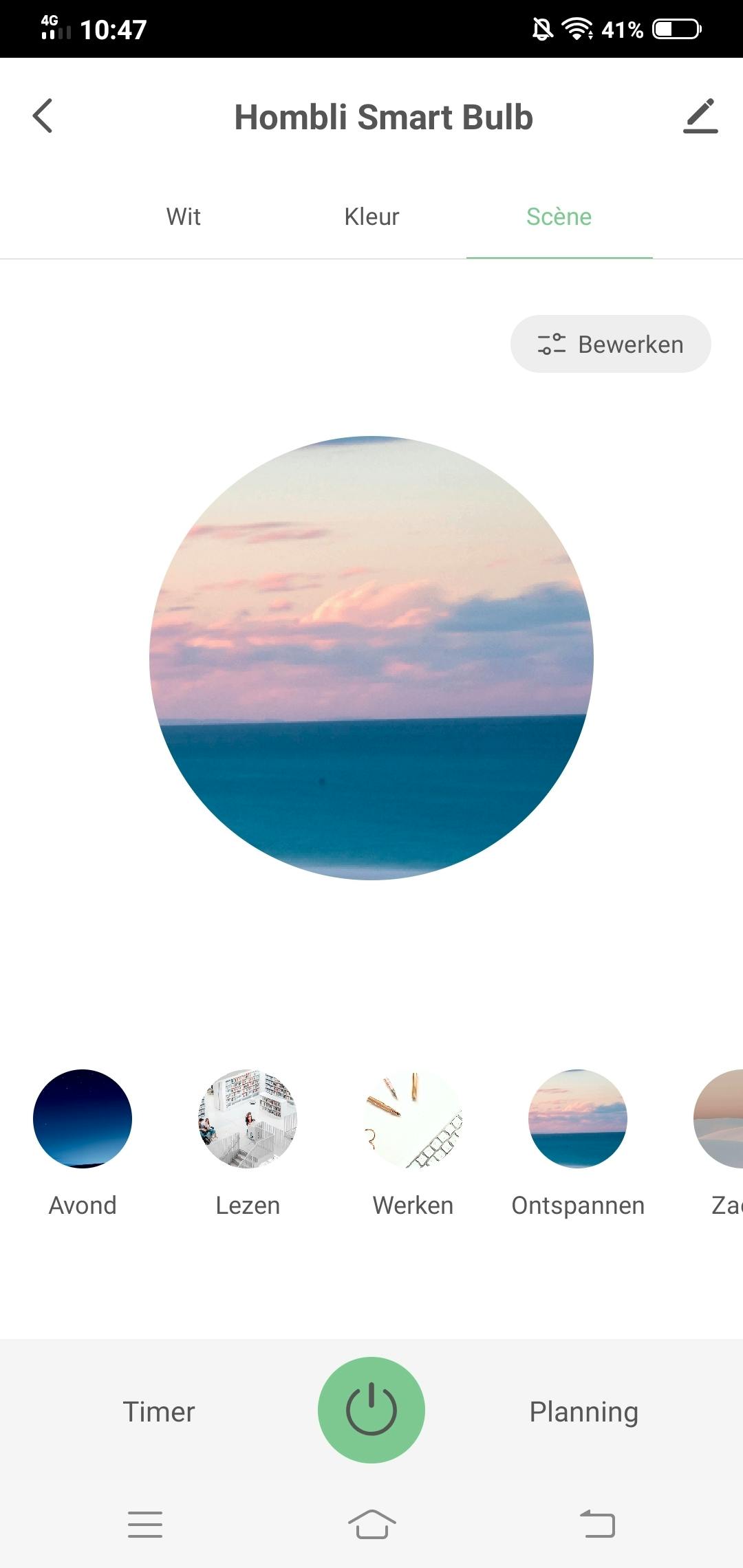This screenshot has height=1568, width=743.
Task: Tap the Bewerken button
Action: (x=610, y=344)
